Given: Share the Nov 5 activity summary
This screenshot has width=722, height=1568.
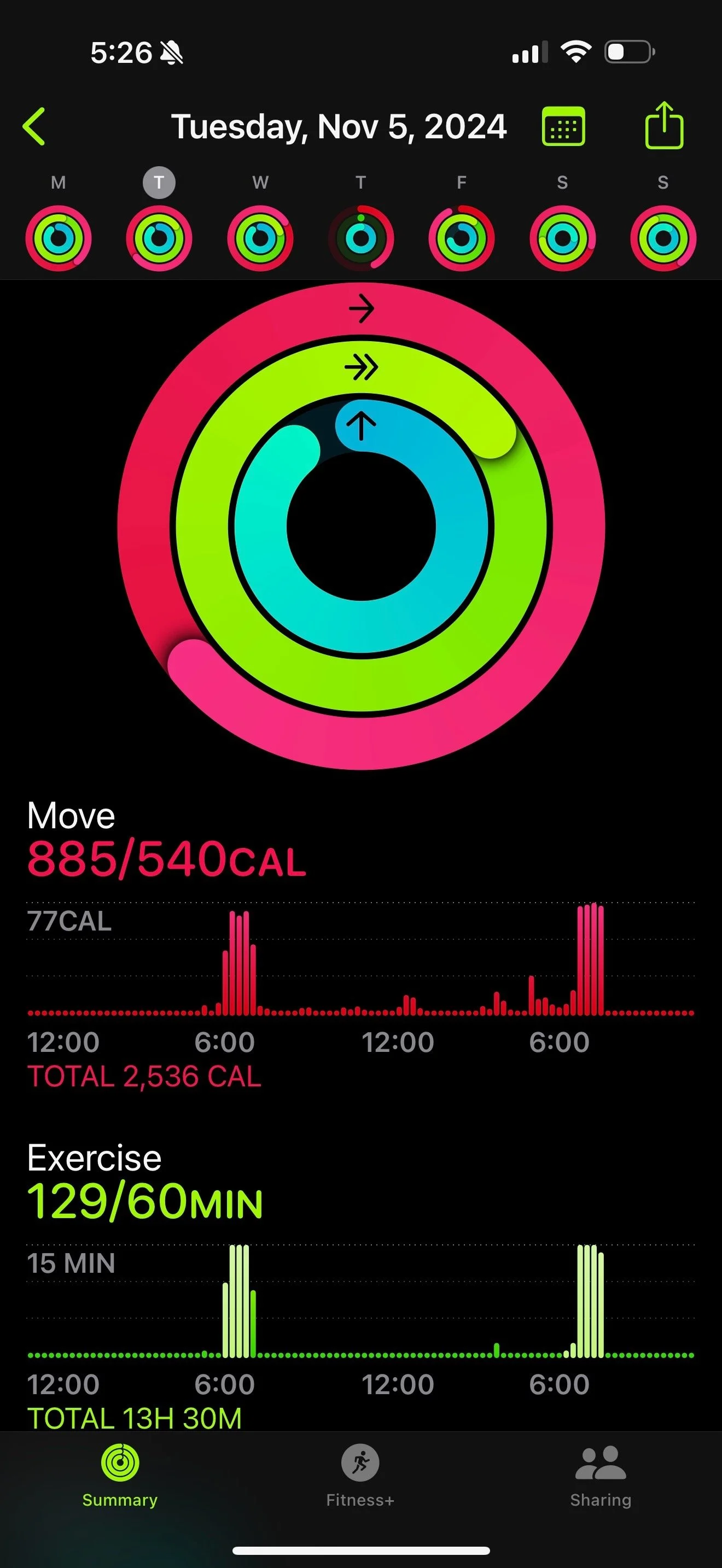Looking at the screenshot, I should click(x=663, y=125).
